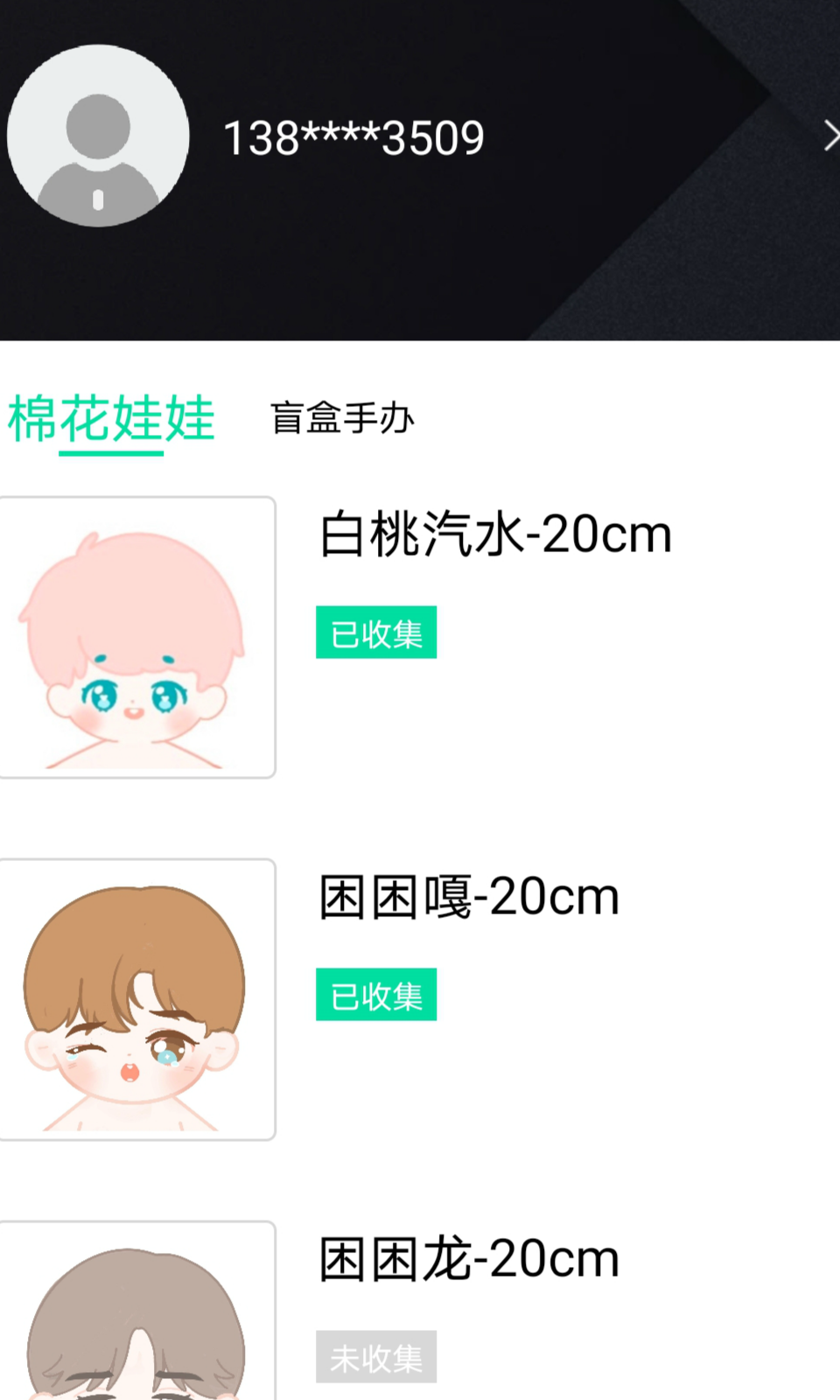Open the 困困龙-20cm item title
The height and width of the screenshot is (1400, 840).
tap(468, 1256)
